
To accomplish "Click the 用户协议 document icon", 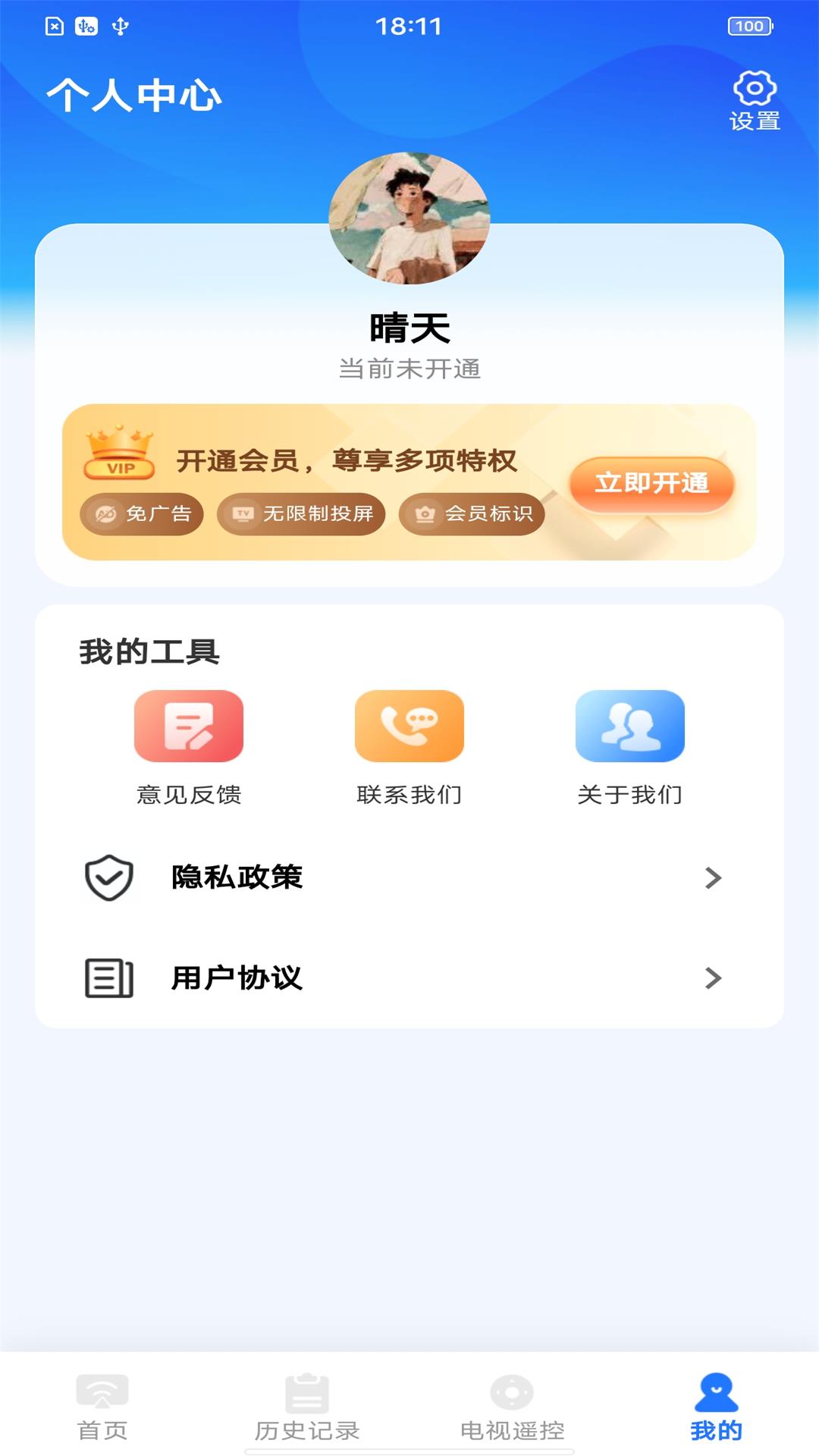I will tap(108, 978).
